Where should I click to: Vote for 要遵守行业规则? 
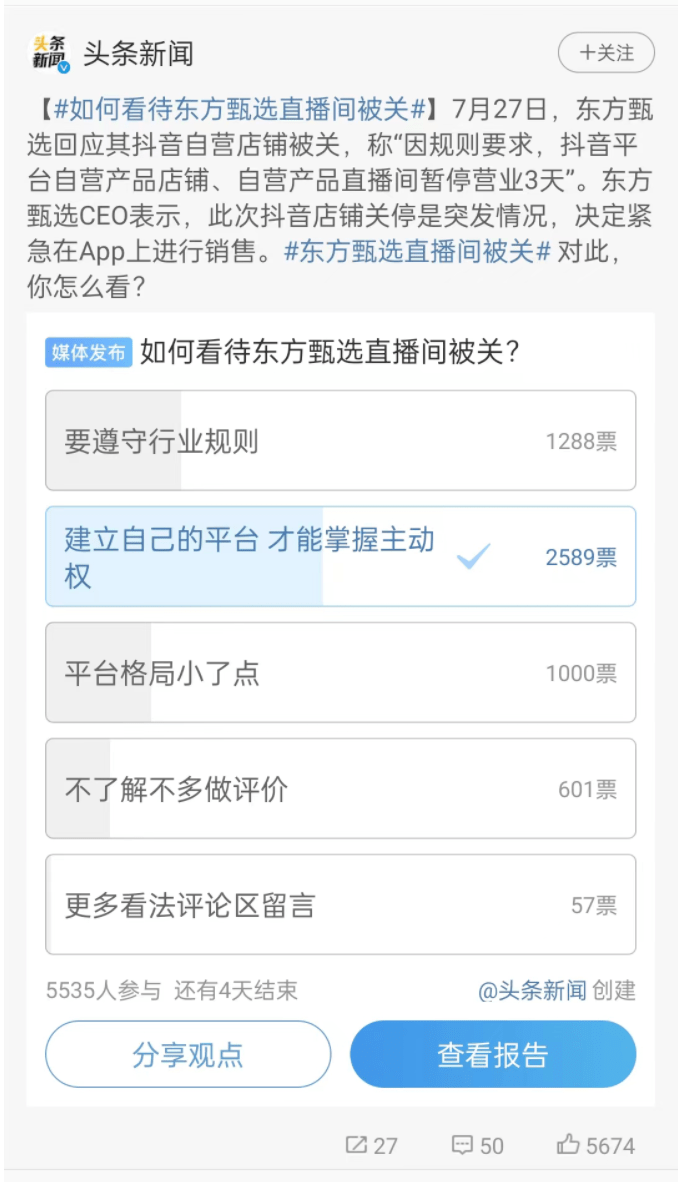pyautogui.click(x=340, y=441)
